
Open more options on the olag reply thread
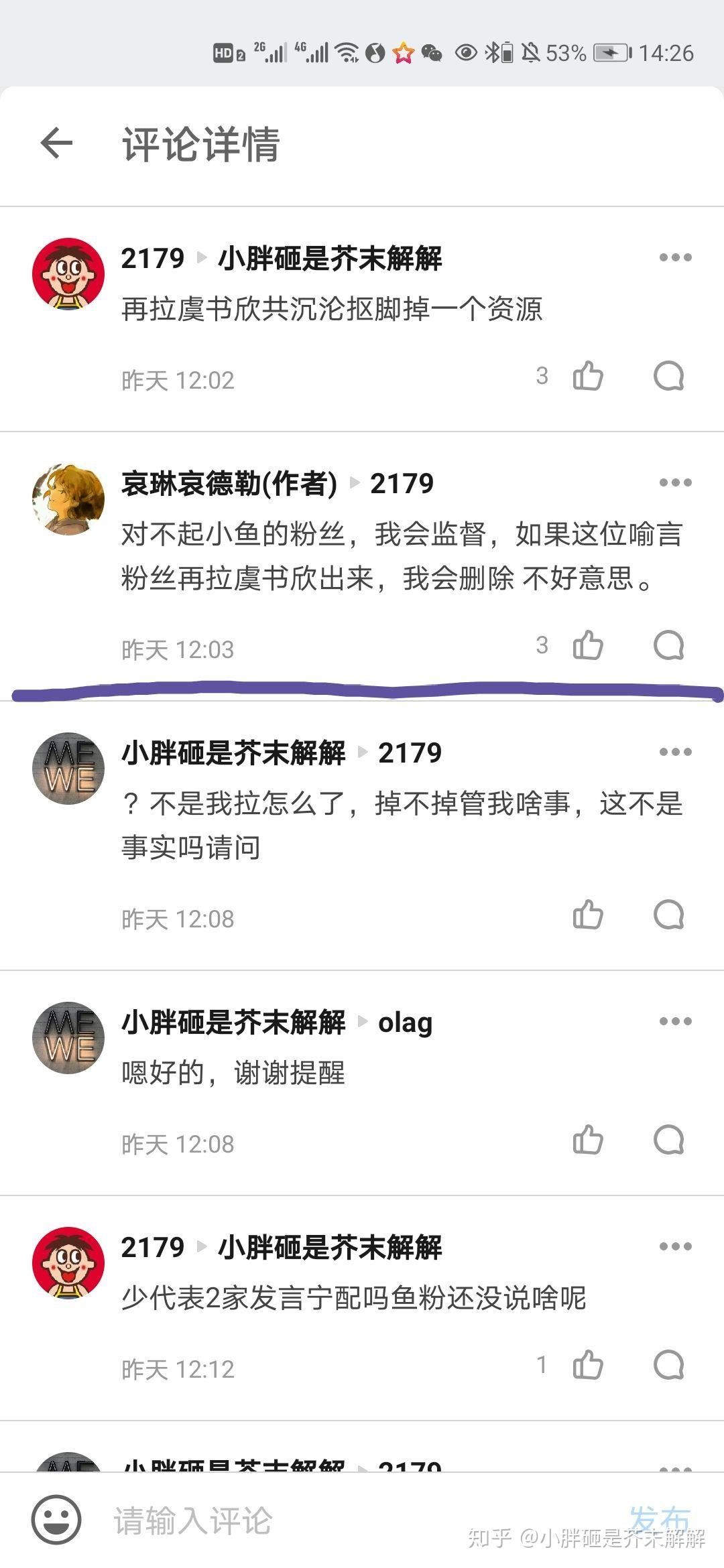(x=675, y=1021)
